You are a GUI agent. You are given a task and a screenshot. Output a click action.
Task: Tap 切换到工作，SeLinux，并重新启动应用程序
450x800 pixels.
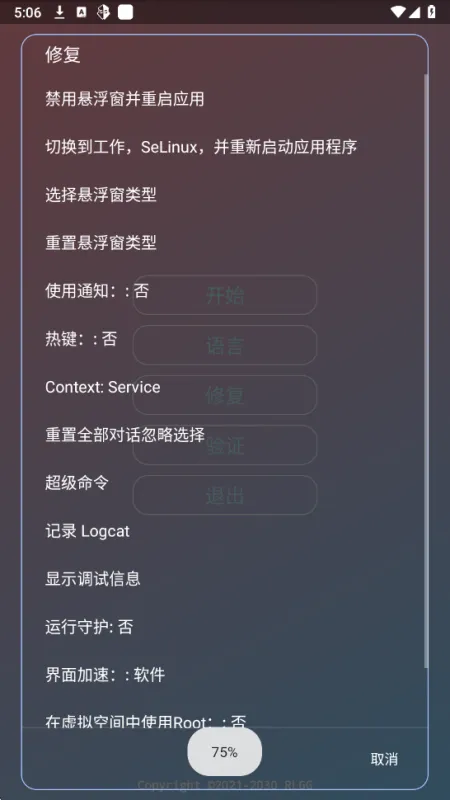pos(223,147)
